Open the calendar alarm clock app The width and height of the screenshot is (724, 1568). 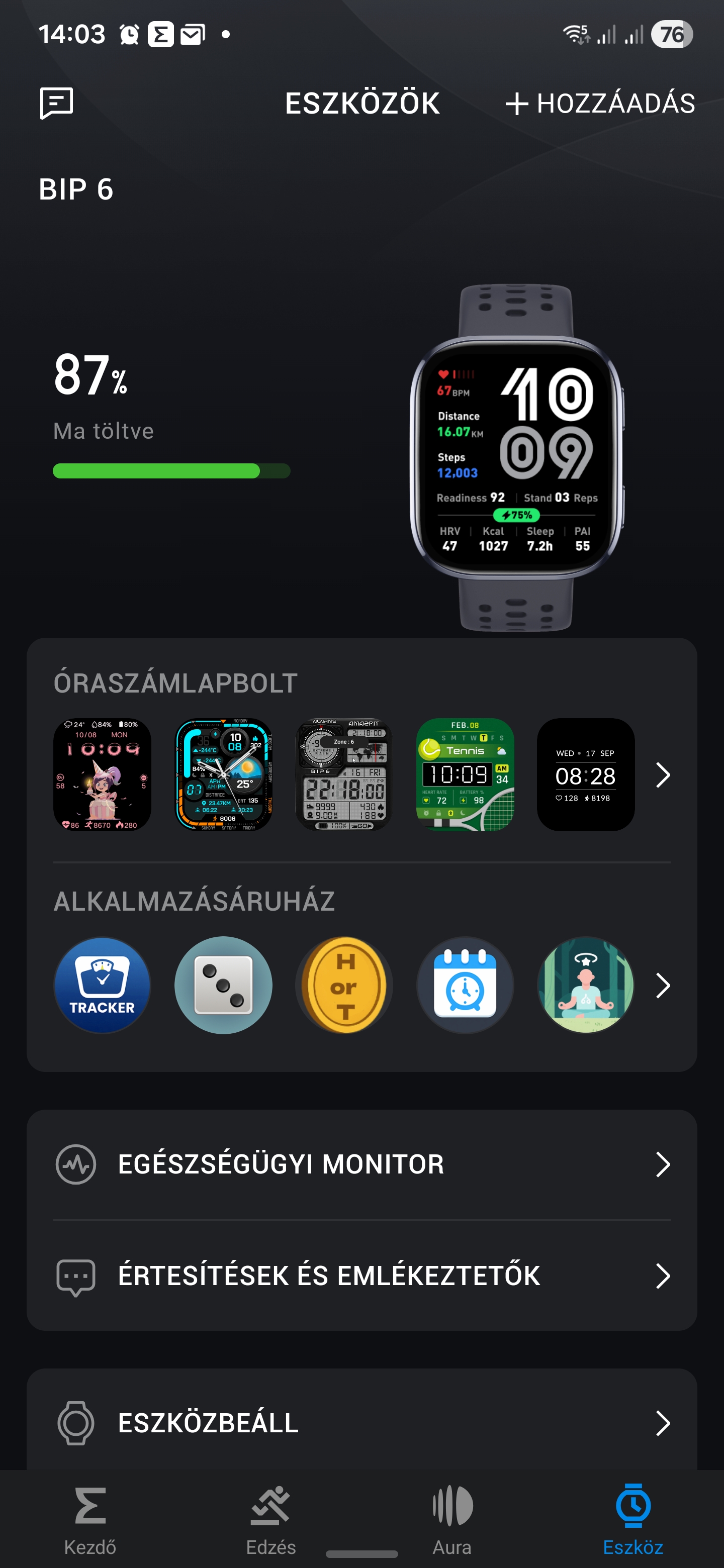(465, 985)
